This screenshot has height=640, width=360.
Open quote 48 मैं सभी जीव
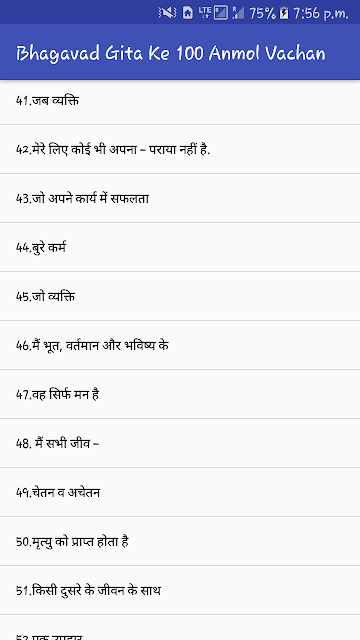tap(180, 443)
